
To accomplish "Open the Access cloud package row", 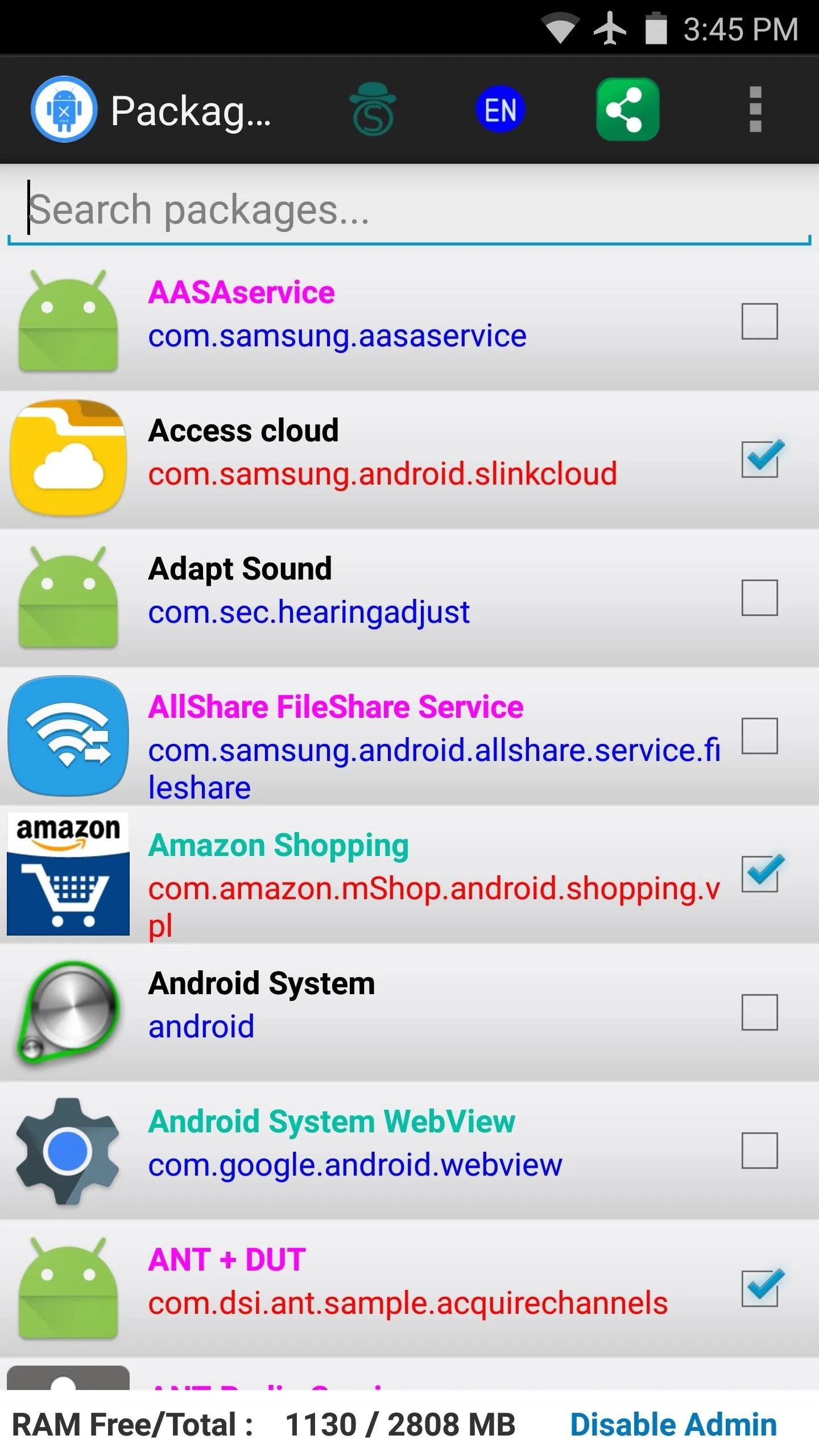I will 409,460.
